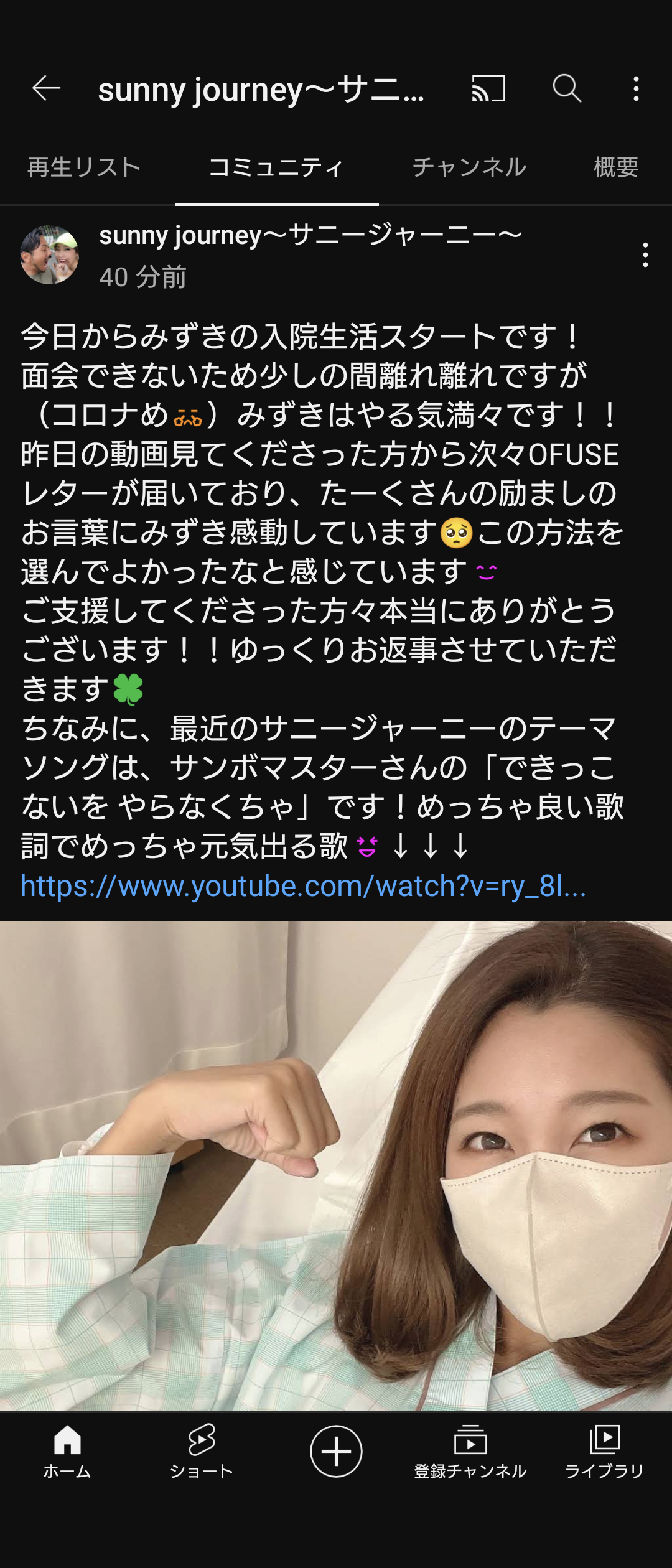The width and height of the screenshot is (672, 1568).
Task: Switch to the 再生リスト tab
Action: pos(84,167)
